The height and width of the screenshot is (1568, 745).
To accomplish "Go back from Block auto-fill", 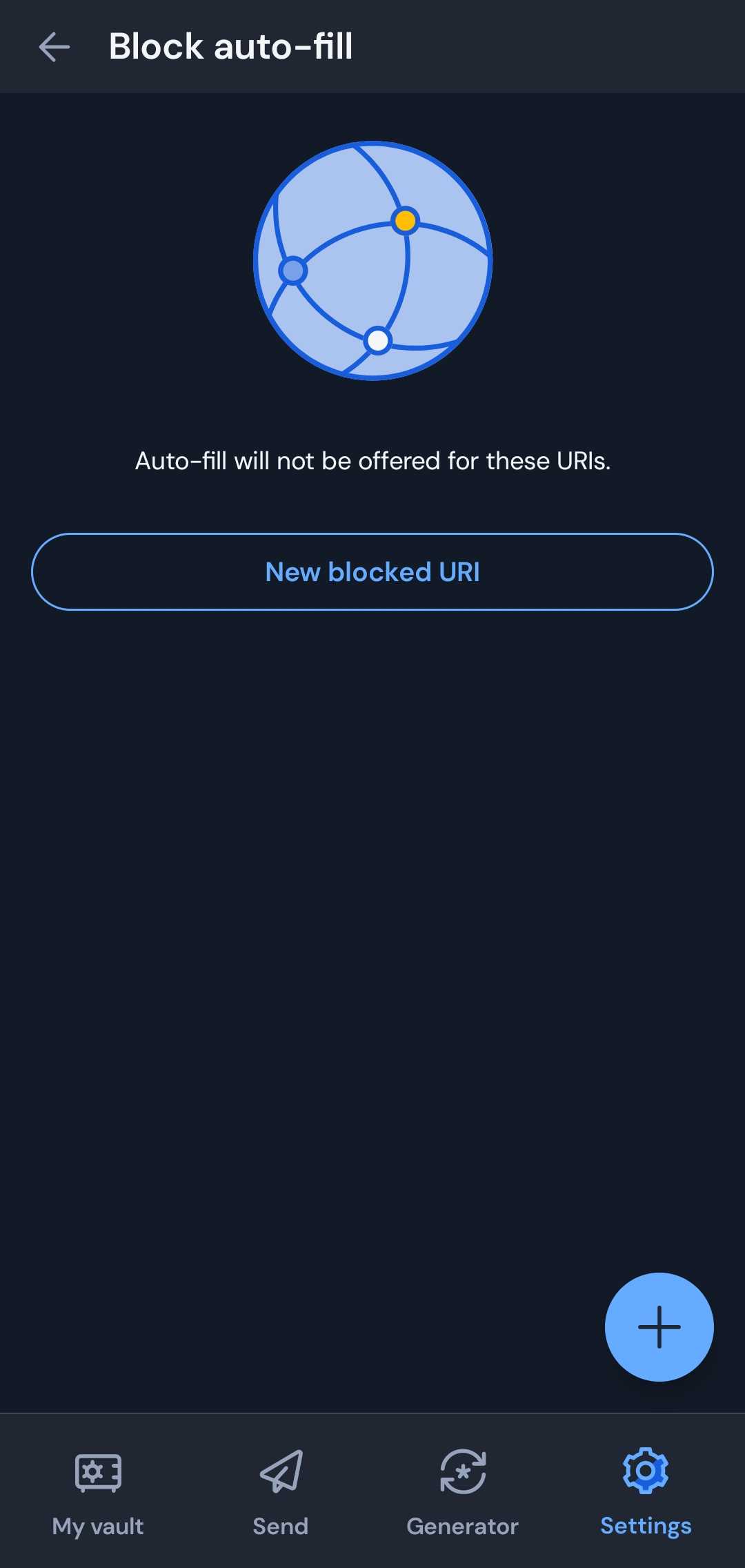I will point(54,47).
